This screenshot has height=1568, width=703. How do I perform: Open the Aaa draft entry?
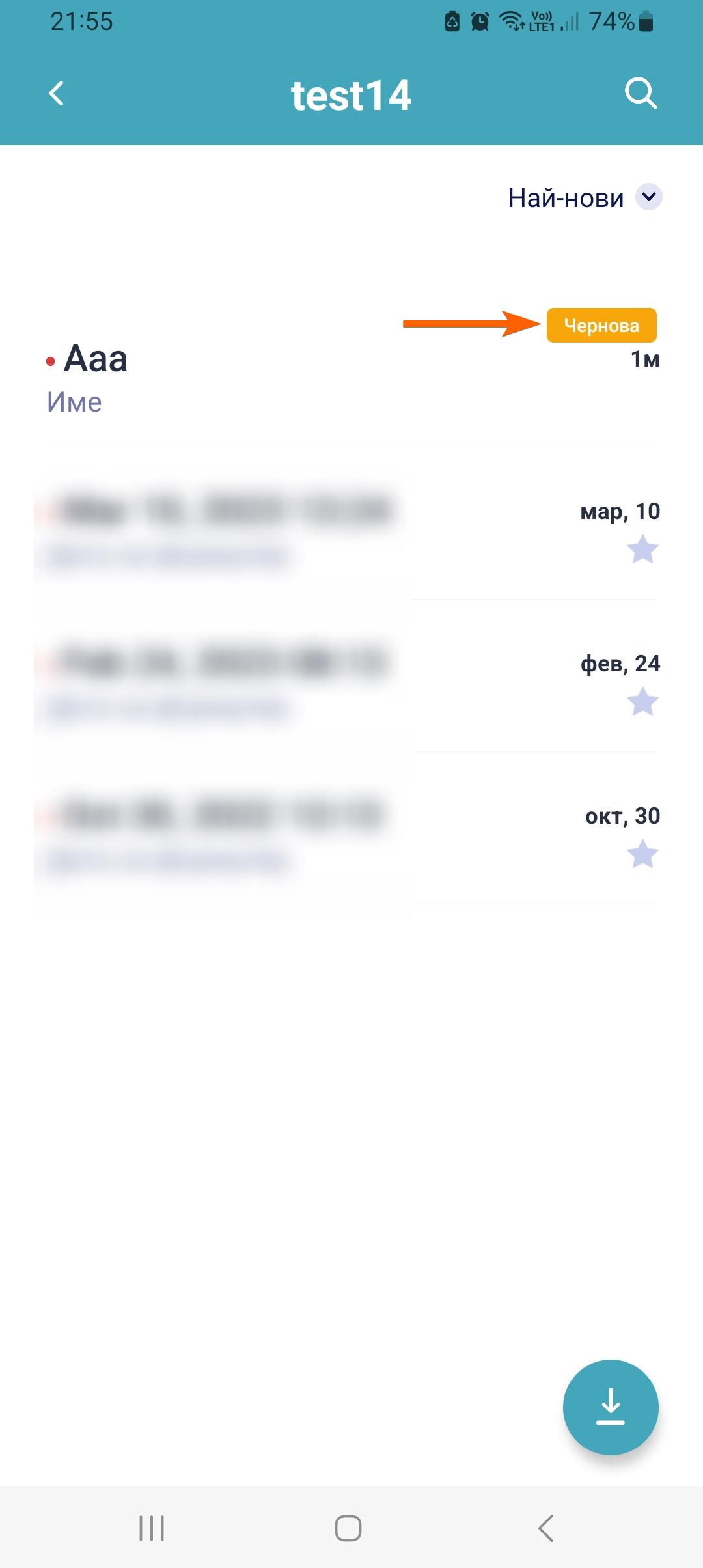(x=260, y=378)
